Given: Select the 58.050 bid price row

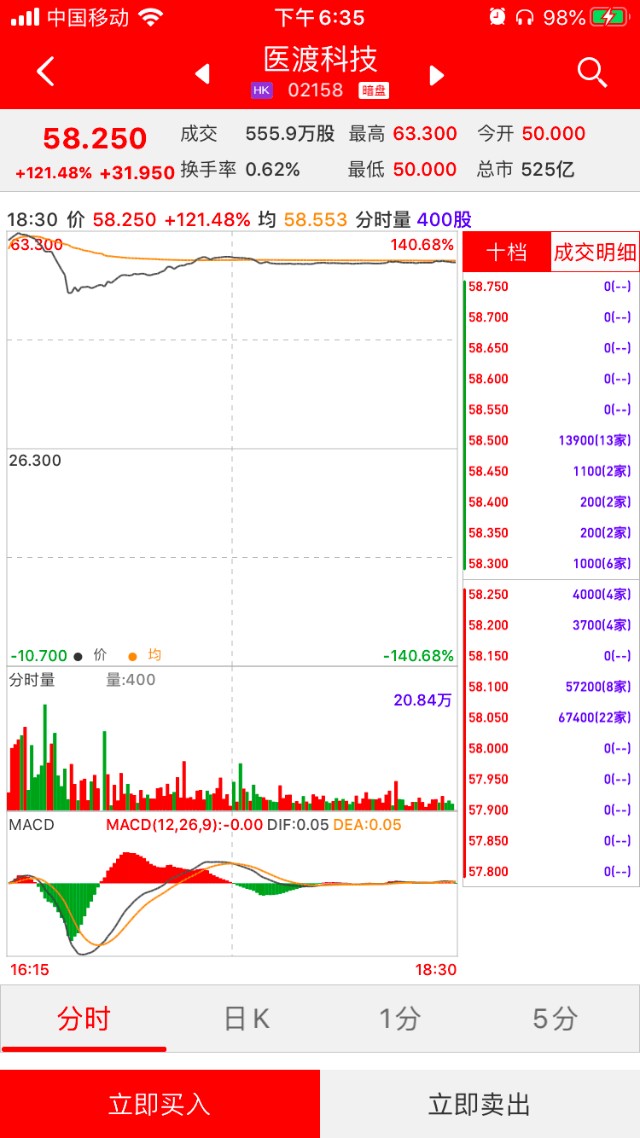Looking at the screenshot, I should point(550,717).
